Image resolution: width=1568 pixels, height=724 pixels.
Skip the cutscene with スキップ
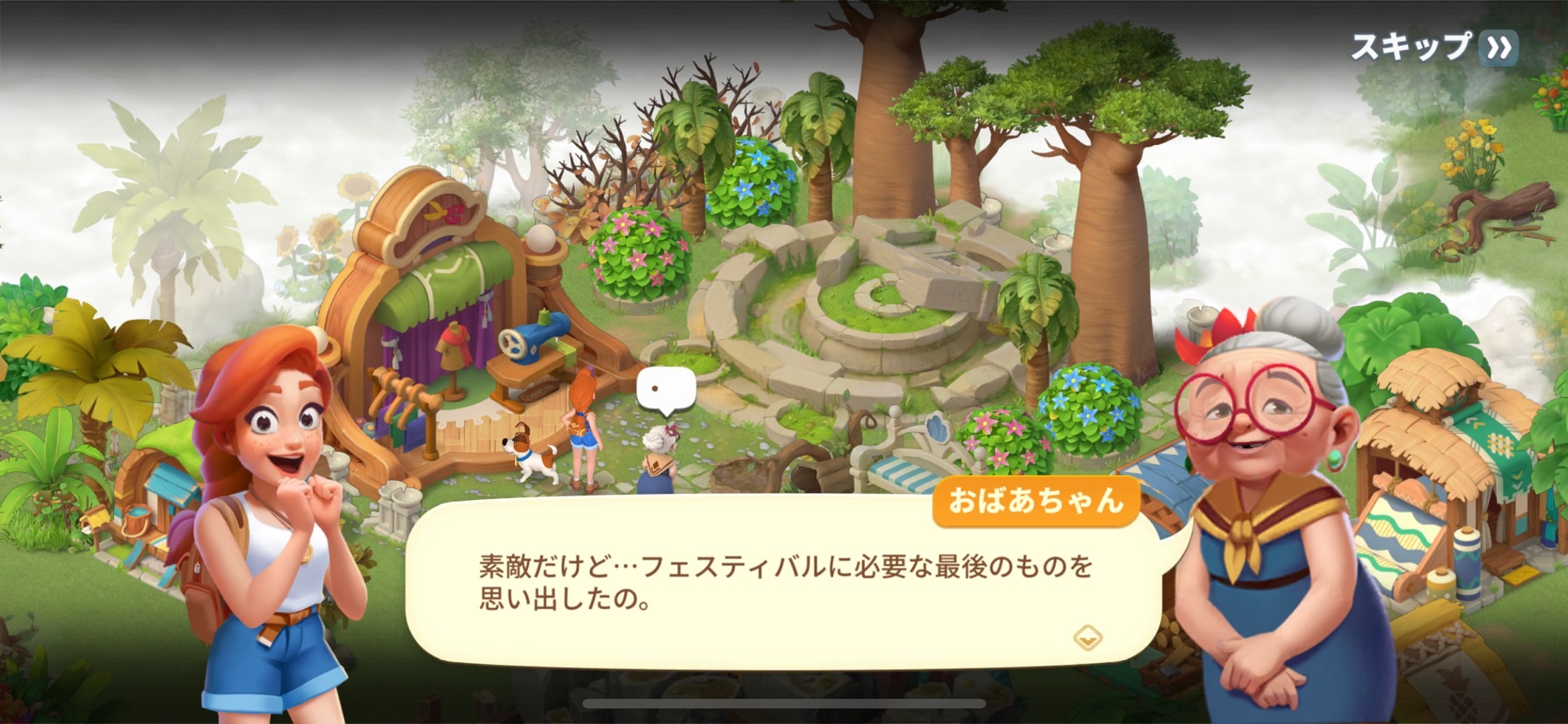point(1432,47)
